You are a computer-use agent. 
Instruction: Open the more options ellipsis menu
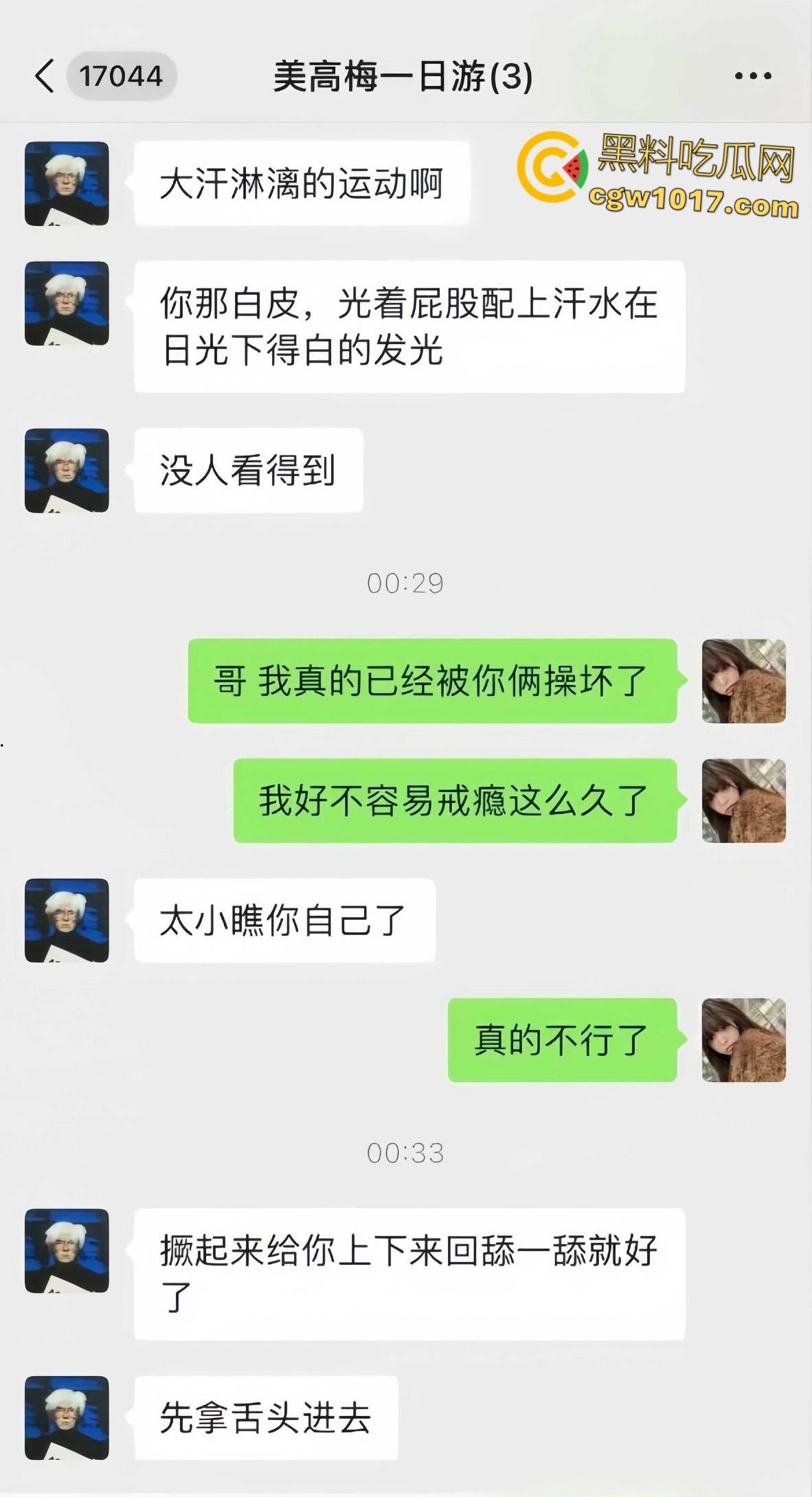click(x=753, y=77)
